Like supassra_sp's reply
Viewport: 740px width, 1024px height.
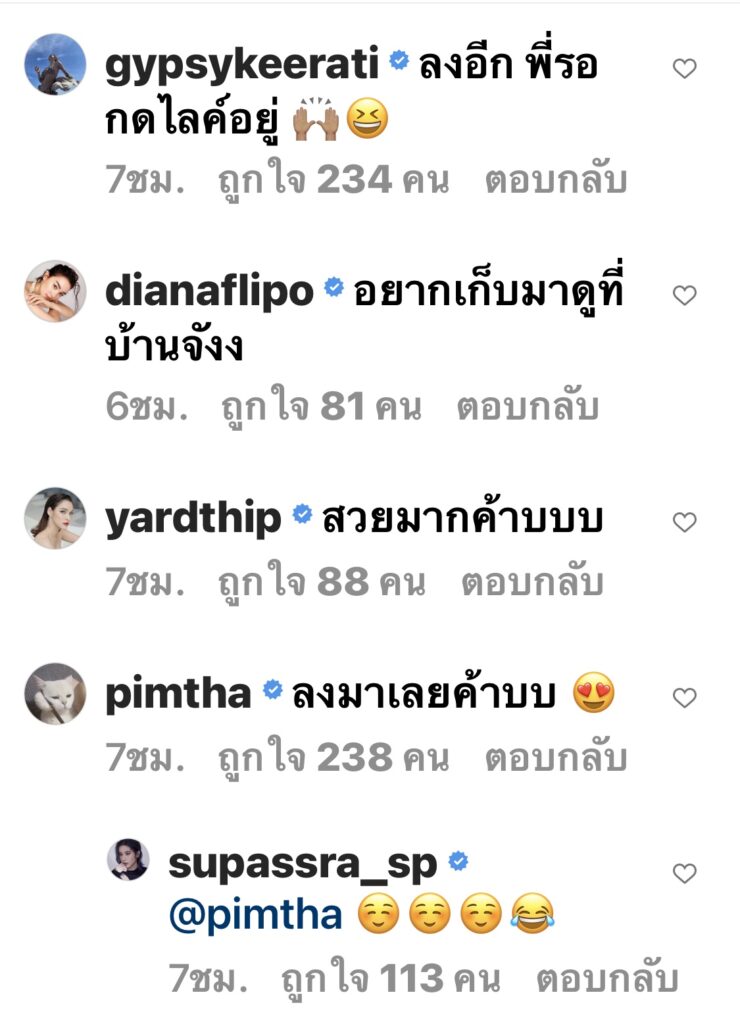(684, 873)
